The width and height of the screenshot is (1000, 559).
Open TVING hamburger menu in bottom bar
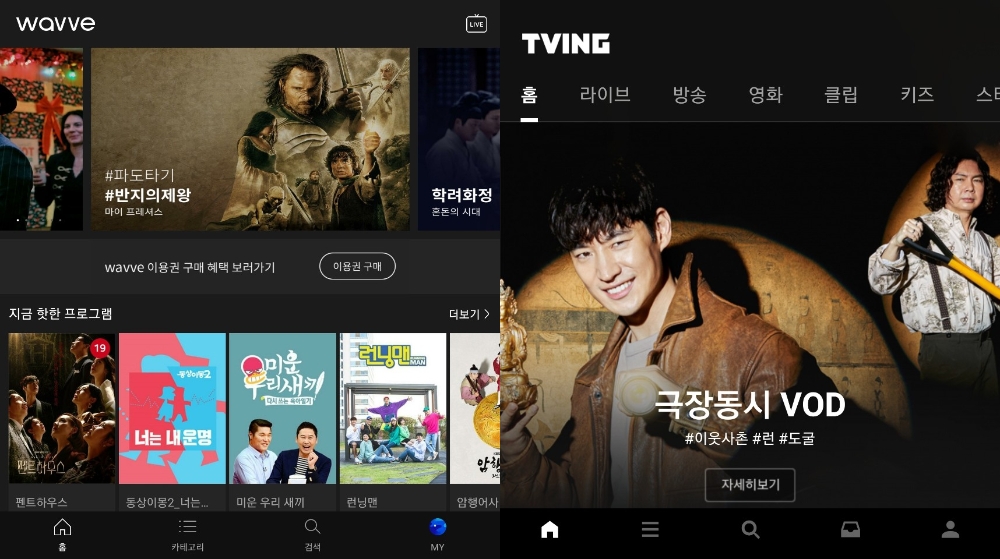click(x=650, y=530)
